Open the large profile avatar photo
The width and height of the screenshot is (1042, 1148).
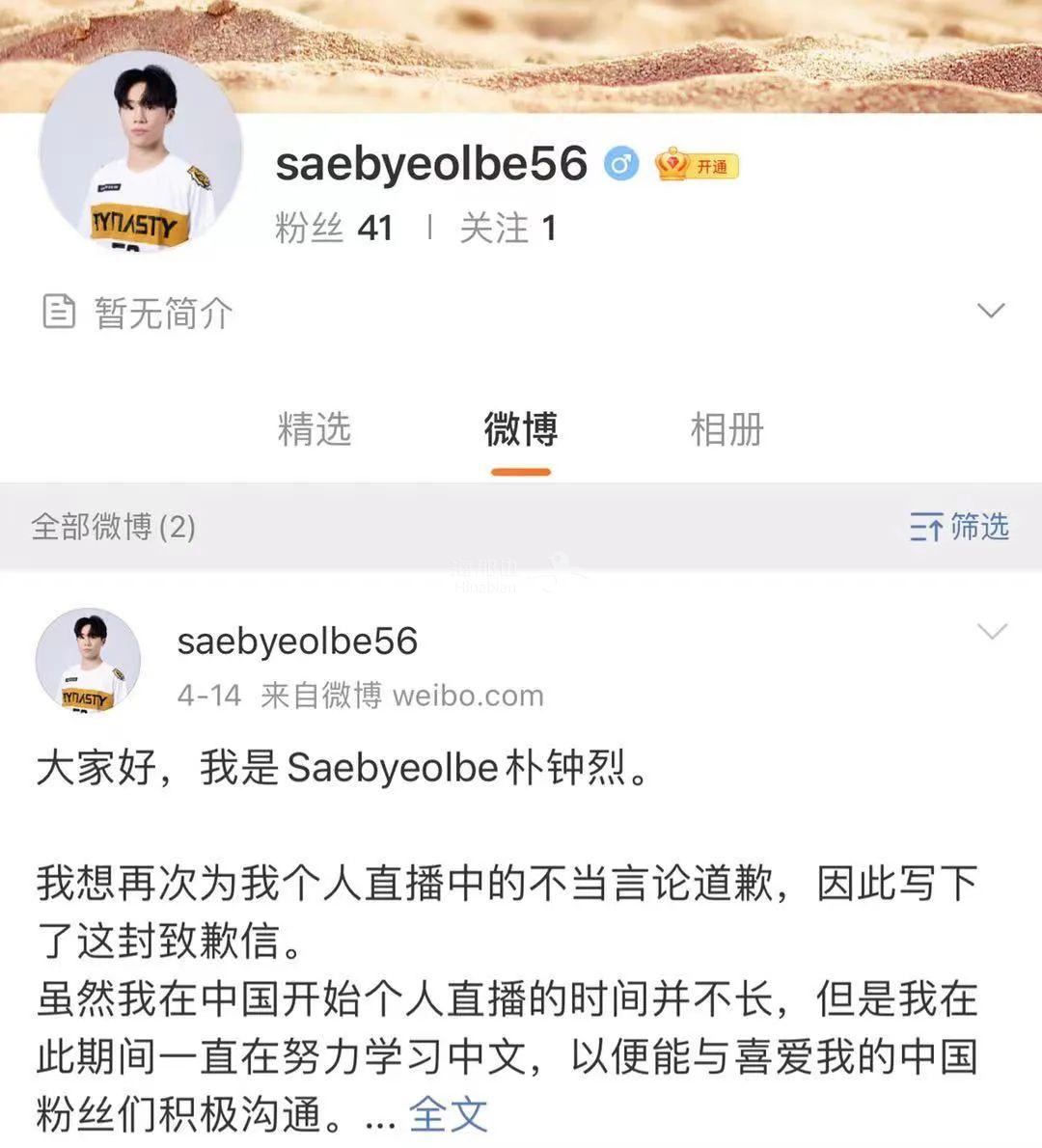140,151
